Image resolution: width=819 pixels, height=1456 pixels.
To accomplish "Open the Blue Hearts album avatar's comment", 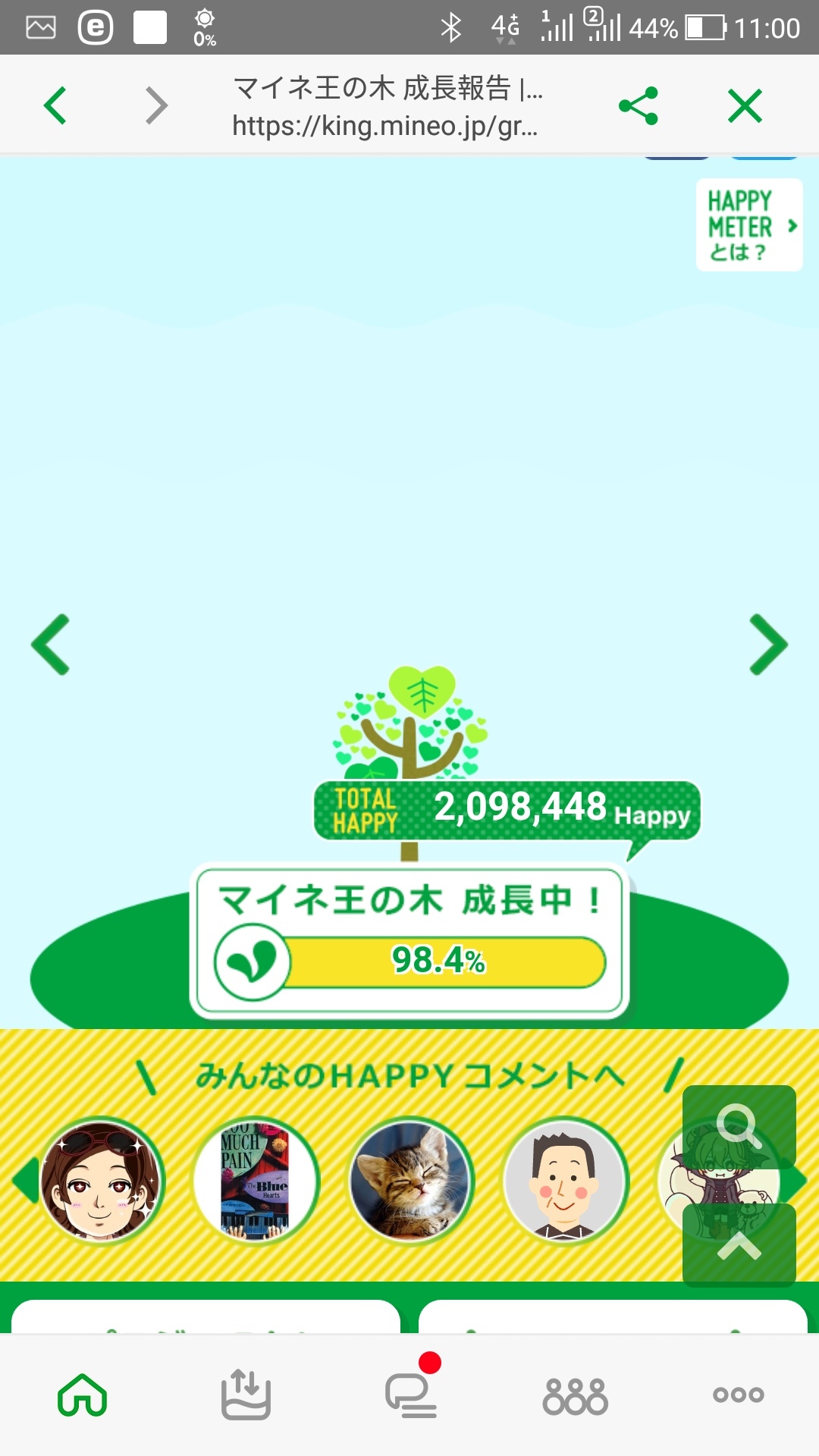I will click(256, 1180).
